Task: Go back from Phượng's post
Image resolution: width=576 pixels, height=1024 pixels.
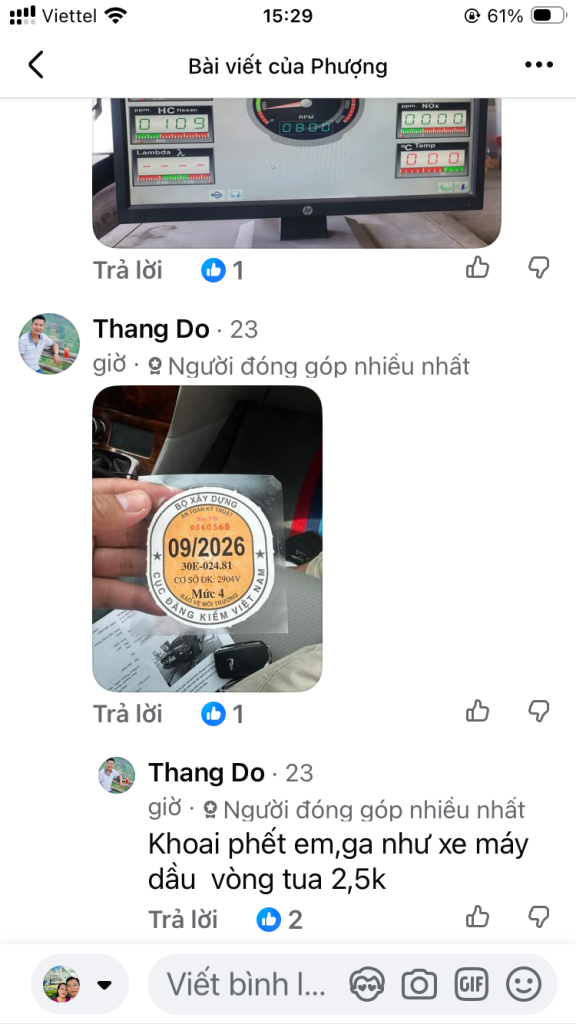Action: coord(36,65)
